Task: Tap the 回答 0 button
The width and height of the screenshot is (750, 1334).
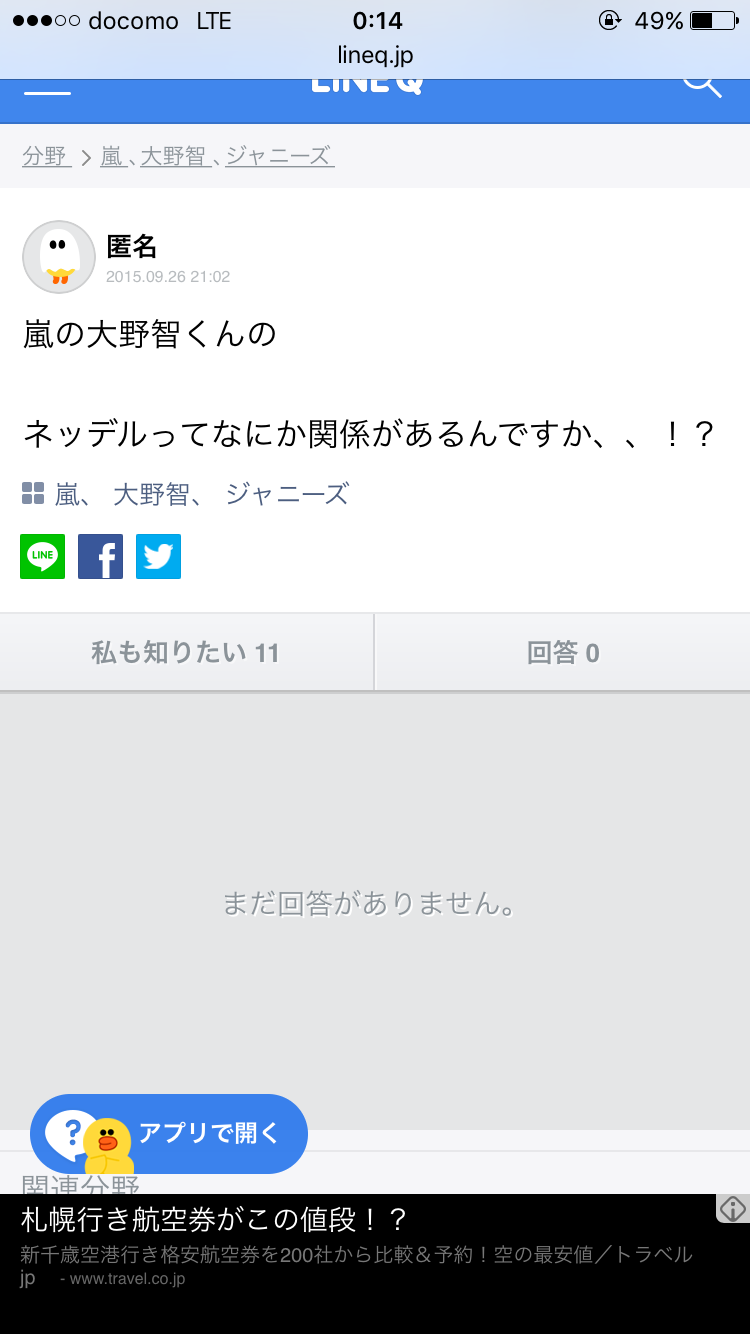Action: tap(563, 653)
